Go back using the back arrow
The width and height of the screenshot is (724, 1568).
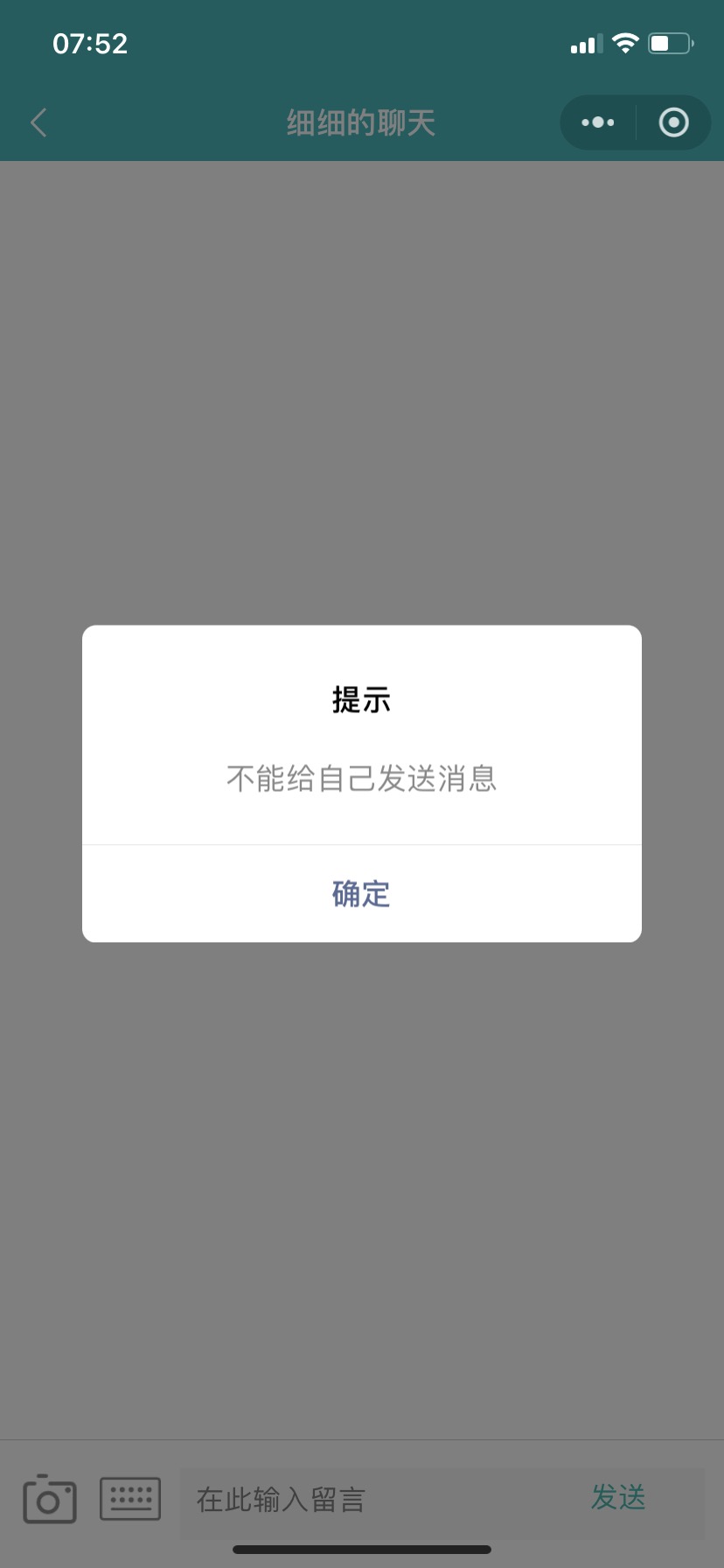(x=38, y=122)
